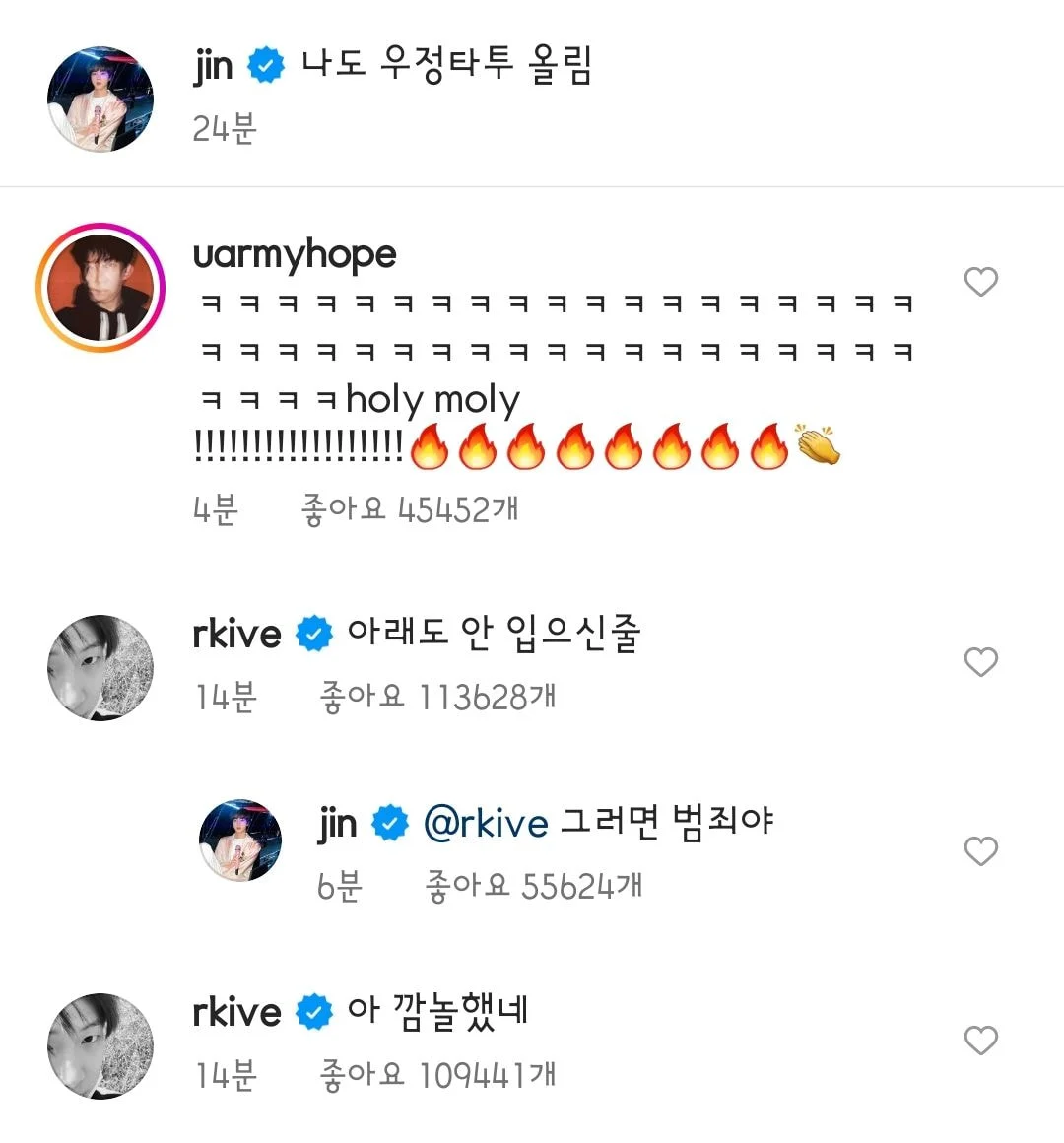View the 55624 likes on jin's reply
Viewport: 1064px width, 1143px height.
pos(533,886)
